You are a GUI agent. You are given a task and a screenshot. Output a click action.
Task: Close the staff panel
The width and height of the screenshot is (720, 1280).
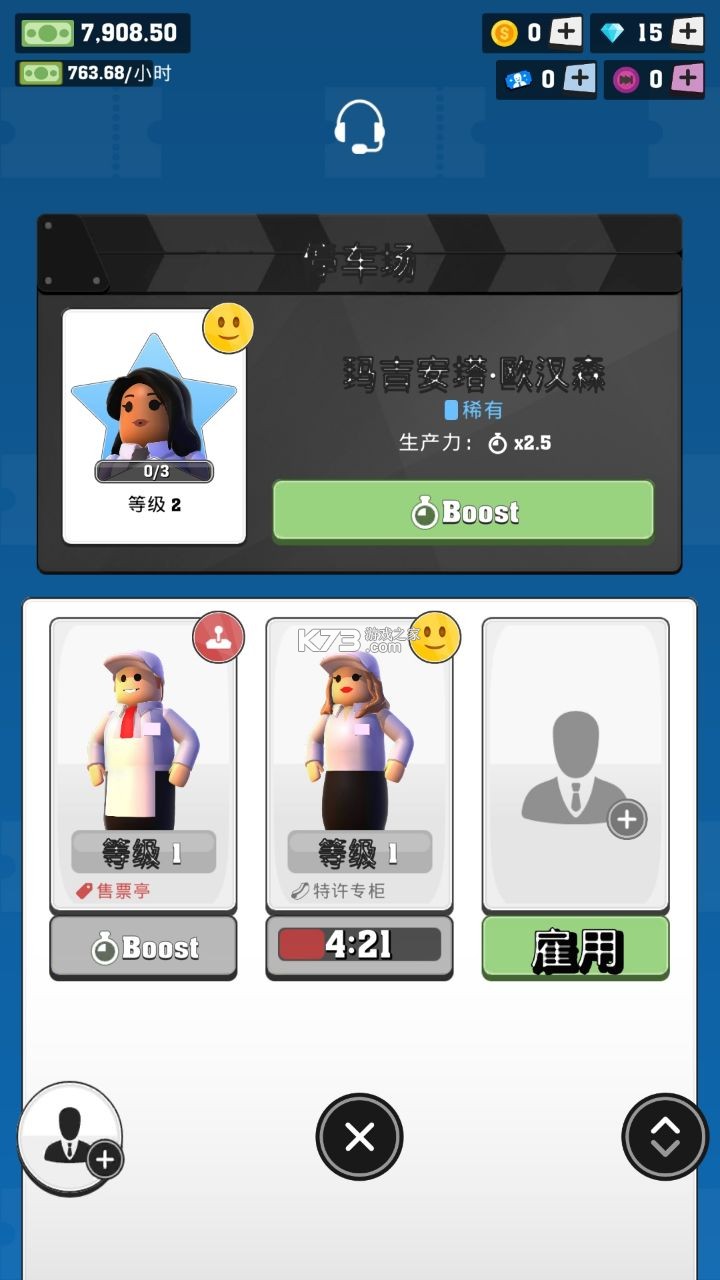(x=359, y=1137)
